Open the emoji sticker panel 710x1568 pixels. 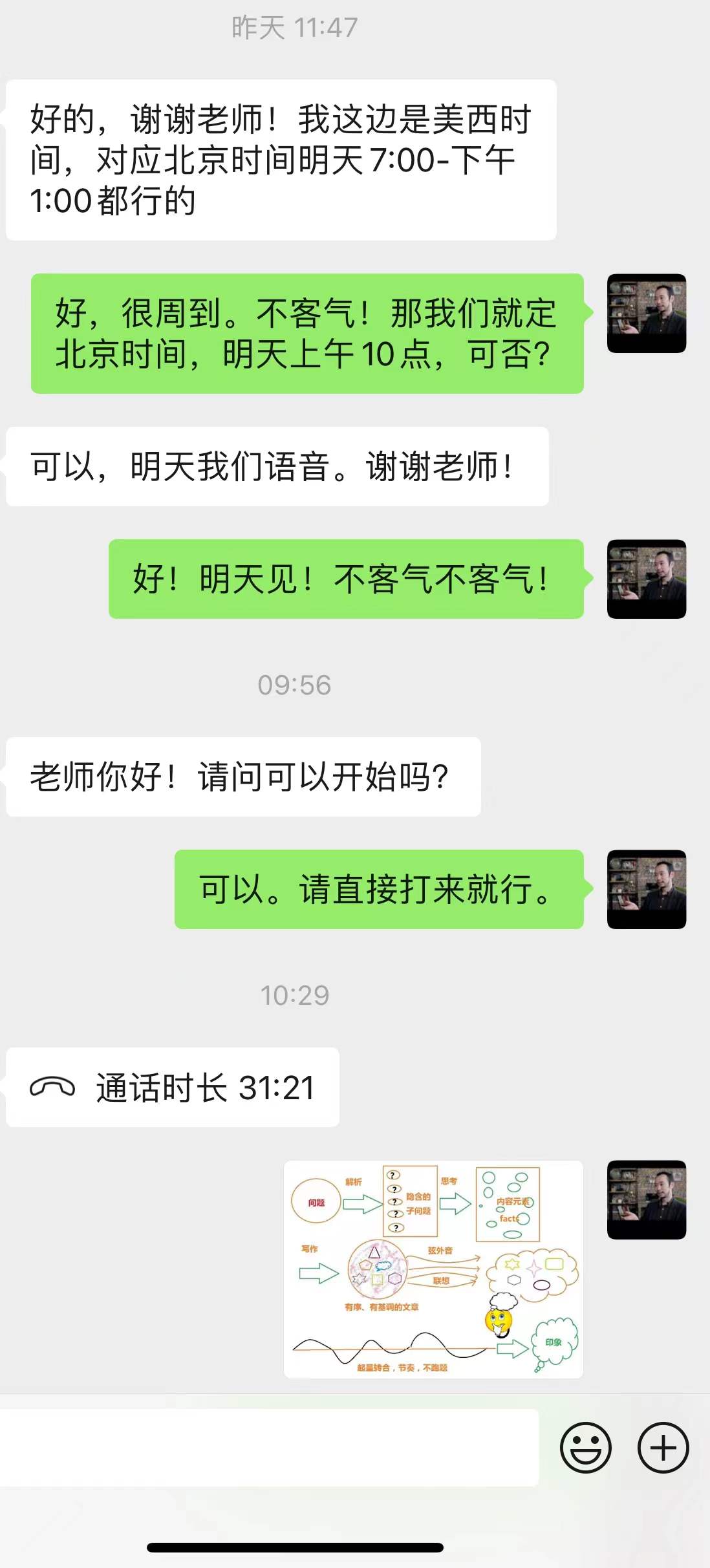point(585,1447)
